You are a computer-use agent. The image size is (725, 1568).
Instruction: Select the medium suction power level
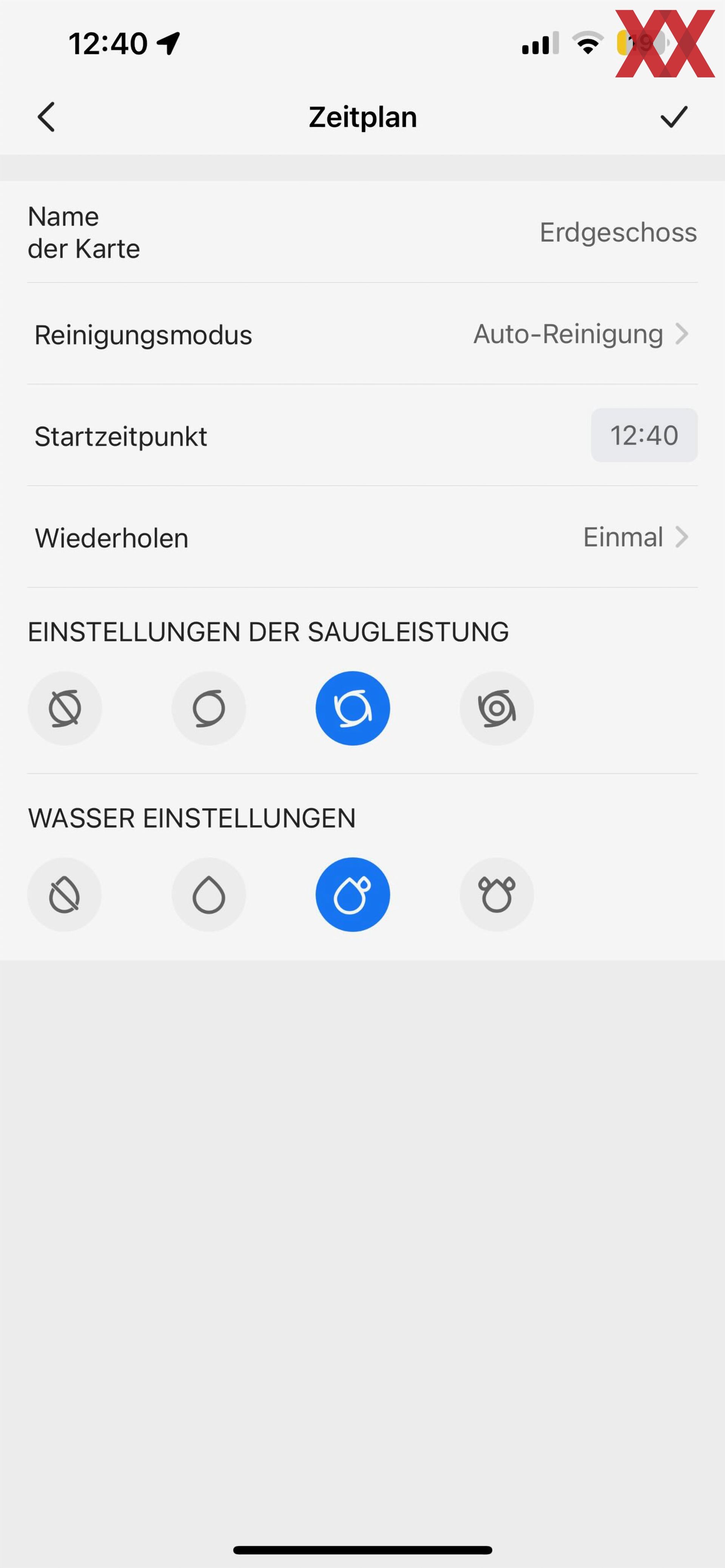352,709
